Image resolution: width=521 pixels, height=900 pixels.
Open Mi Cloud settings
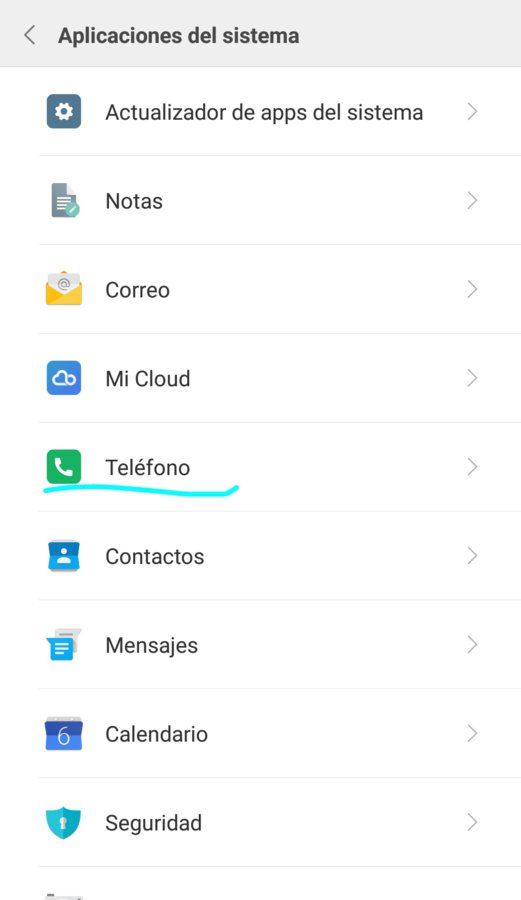260,378
